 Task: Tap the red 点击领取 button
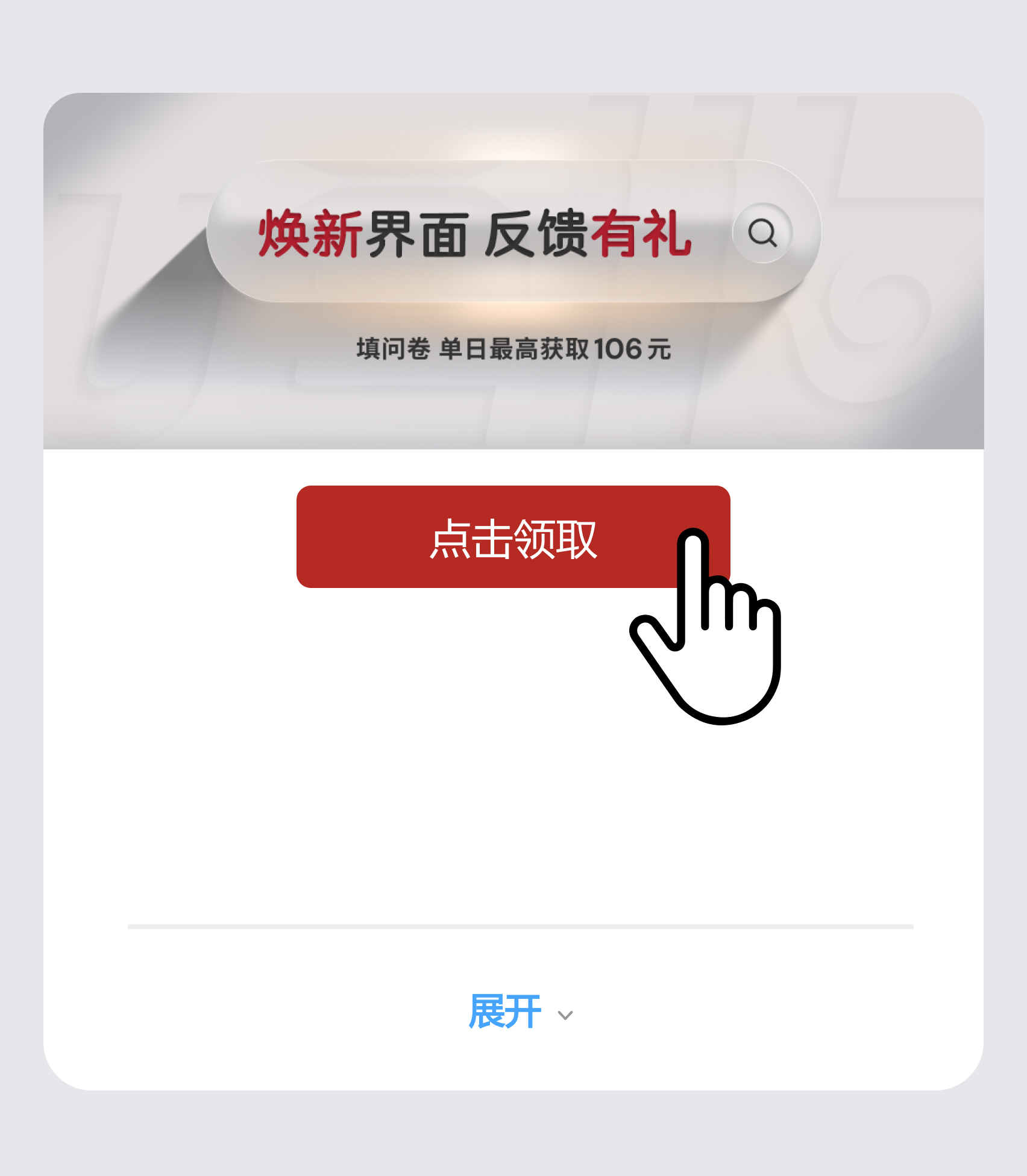click(x=512, y=537)
